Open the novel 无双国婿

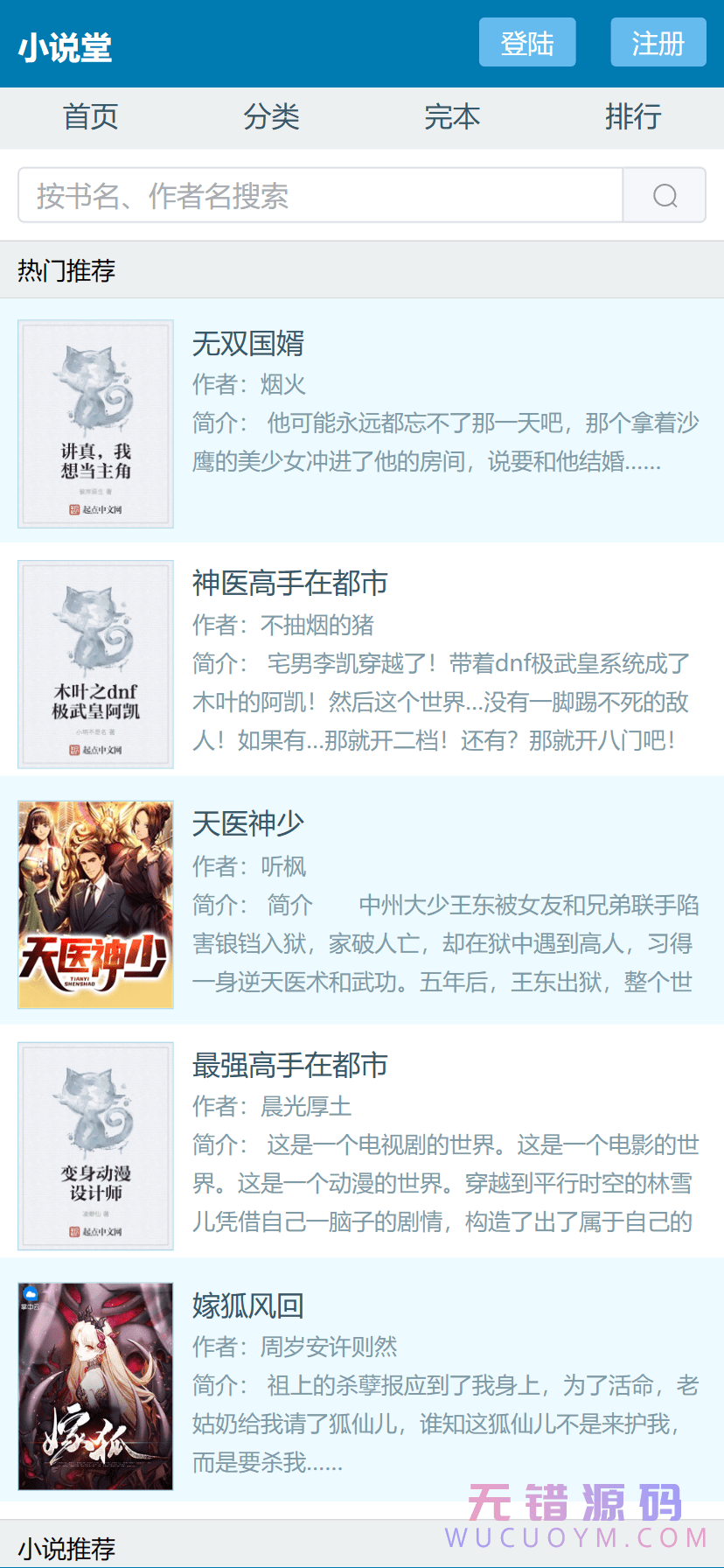click(x=248, y=344)
